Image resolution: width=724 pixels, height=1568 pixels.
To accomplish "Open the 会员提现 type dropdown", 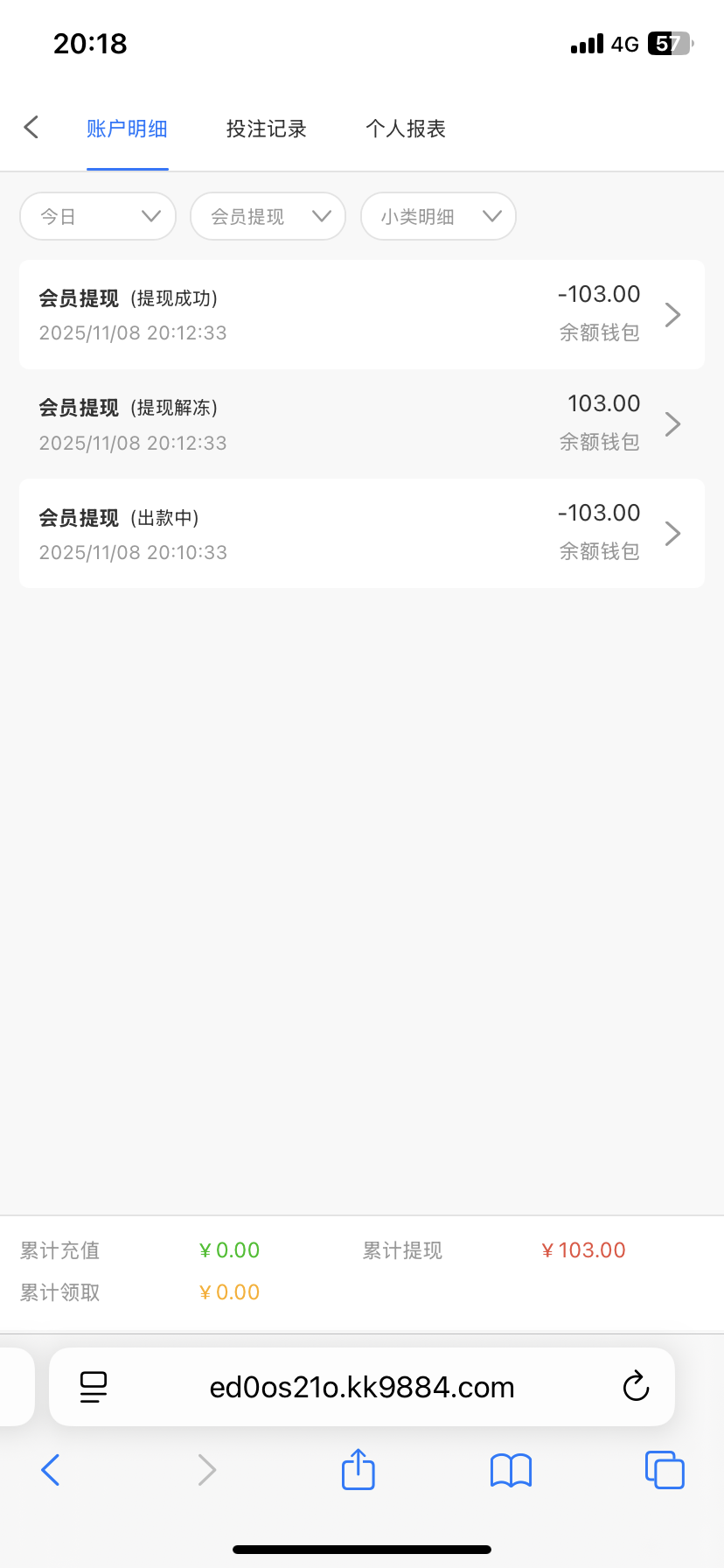I will coord(268,216).
